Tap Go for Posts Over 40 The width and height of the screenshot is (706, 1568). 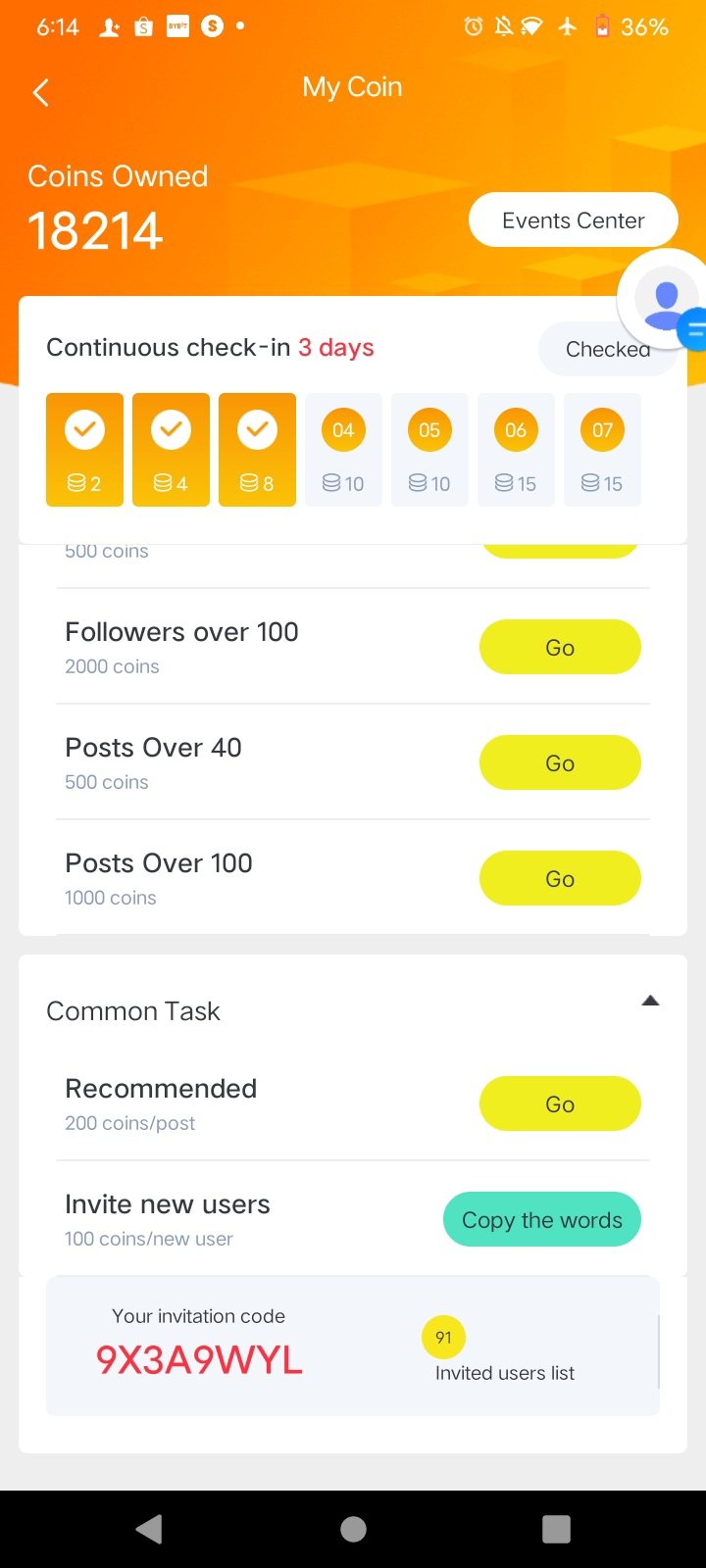pyautogui.click(x=559, y=763)
